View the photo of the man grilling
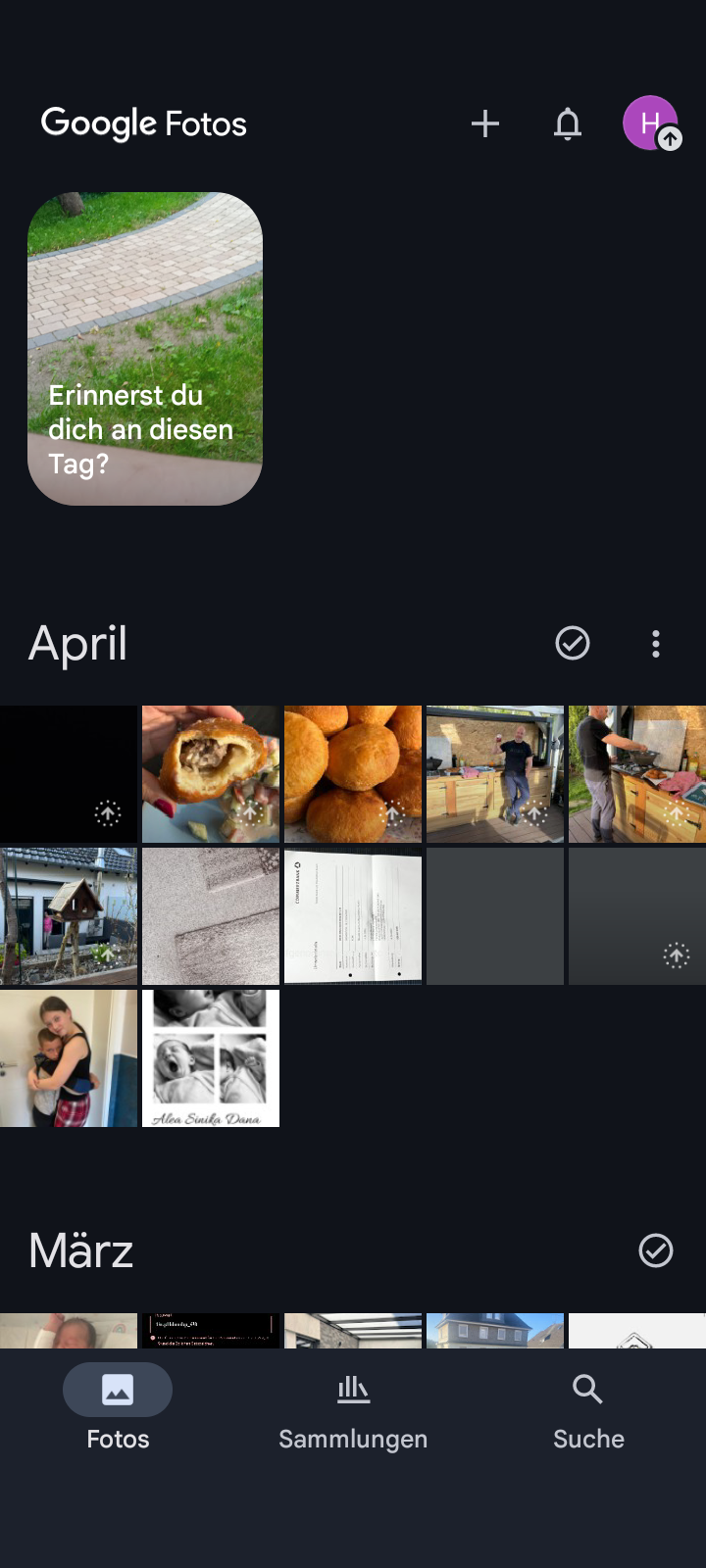The image size is (706, 1568). (x=637, y=774)
